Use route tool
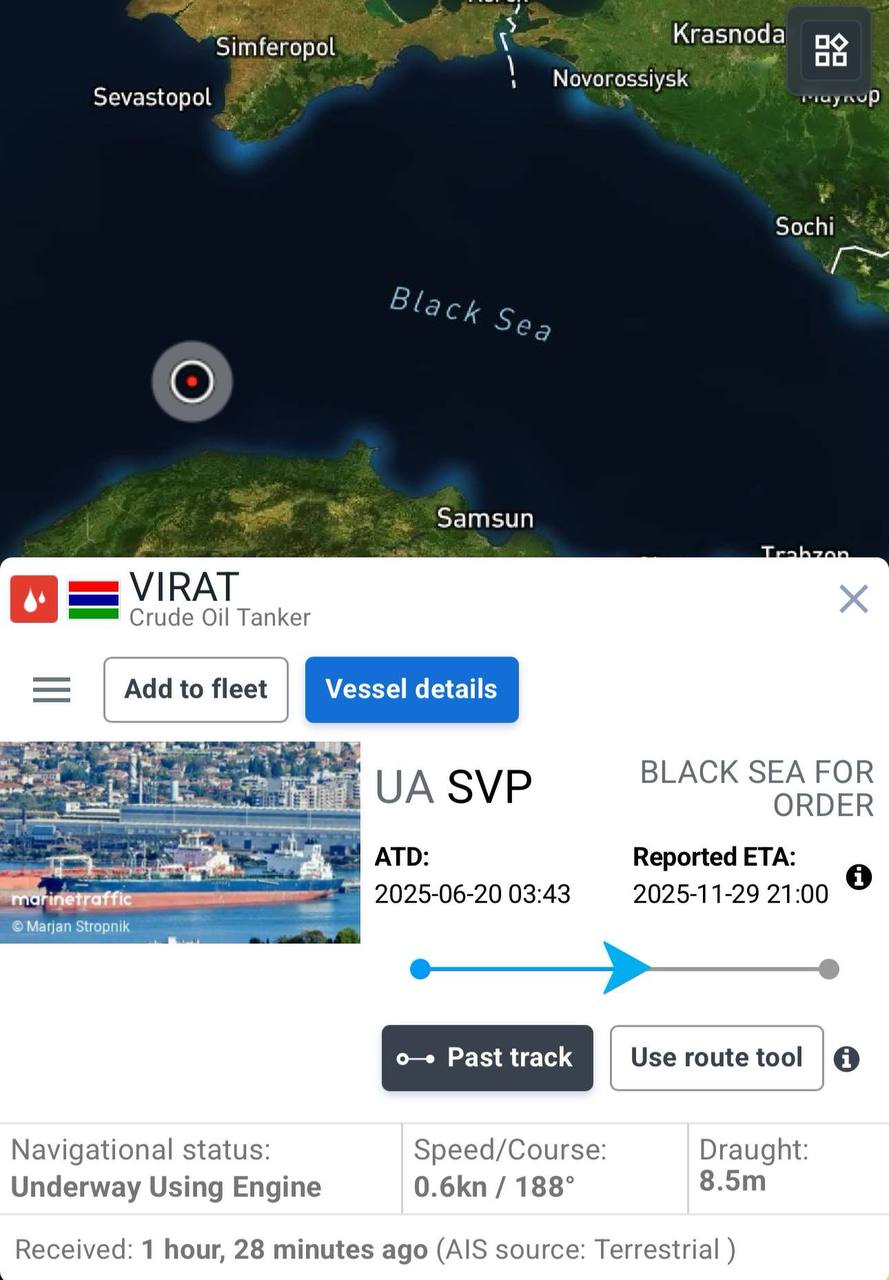The image size is (889, 1280). point(716,1058)
